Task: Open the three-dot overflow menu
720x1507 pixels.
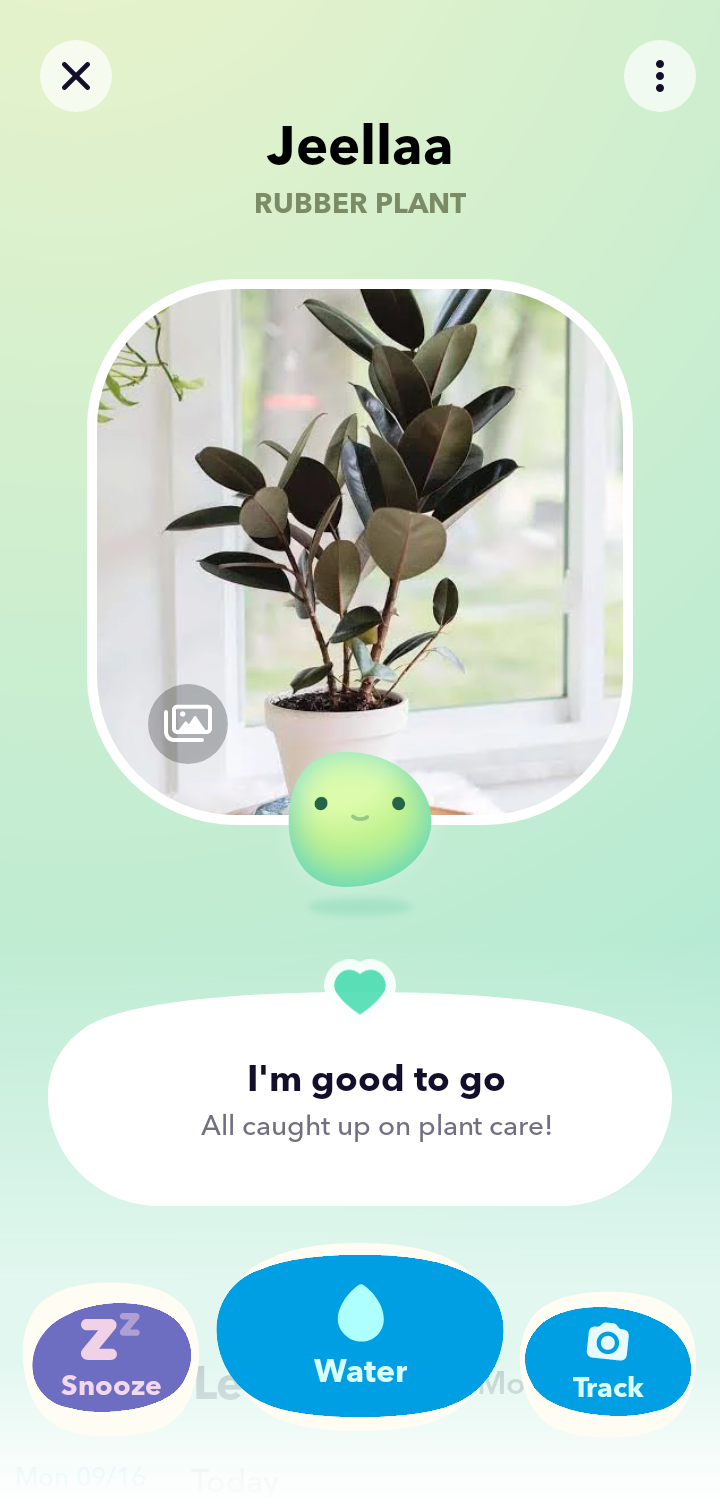Action: [659, 76]
